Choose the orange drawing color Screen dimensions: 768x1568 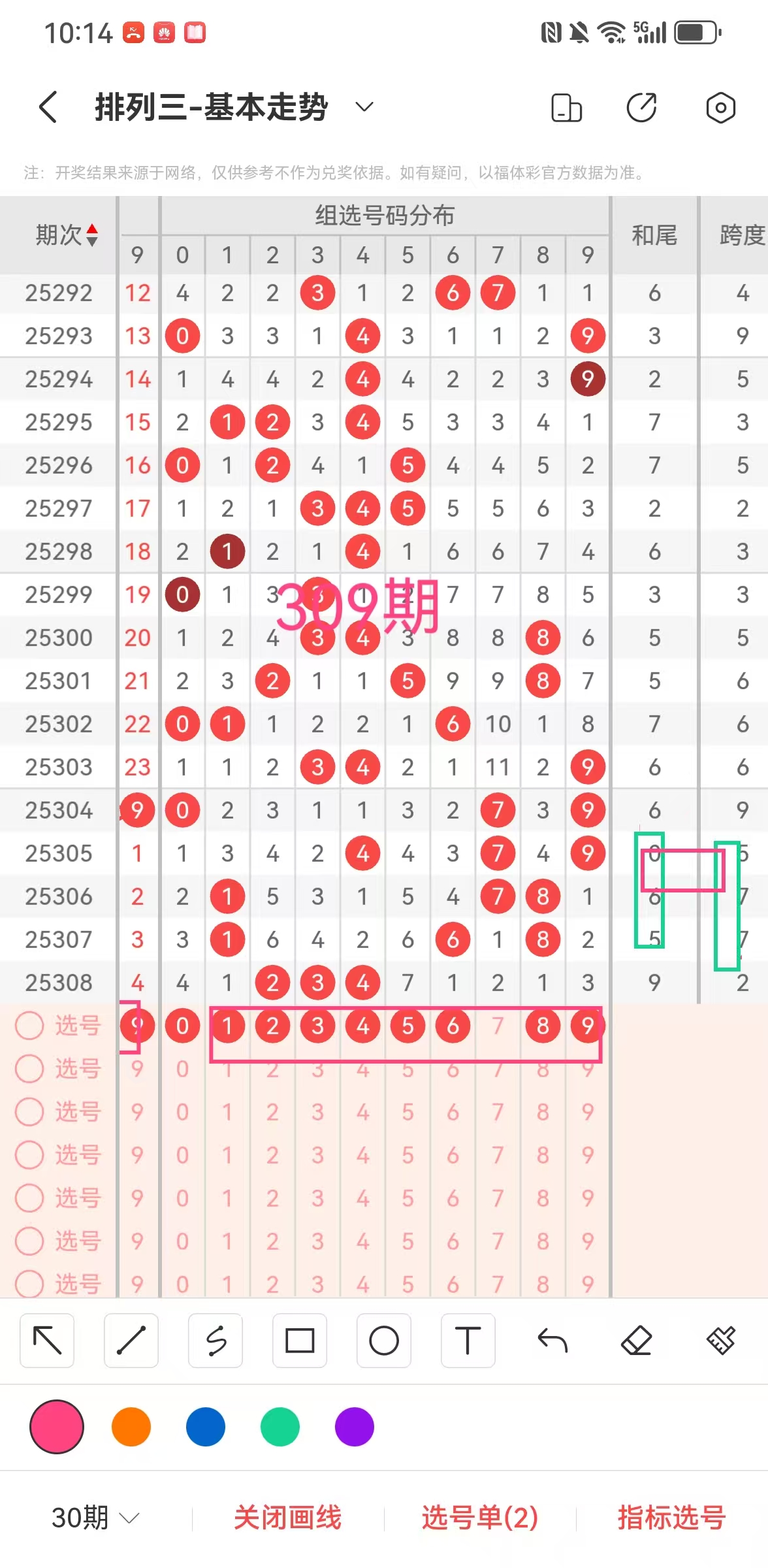pyautogui.click(x=131, y=1427)
